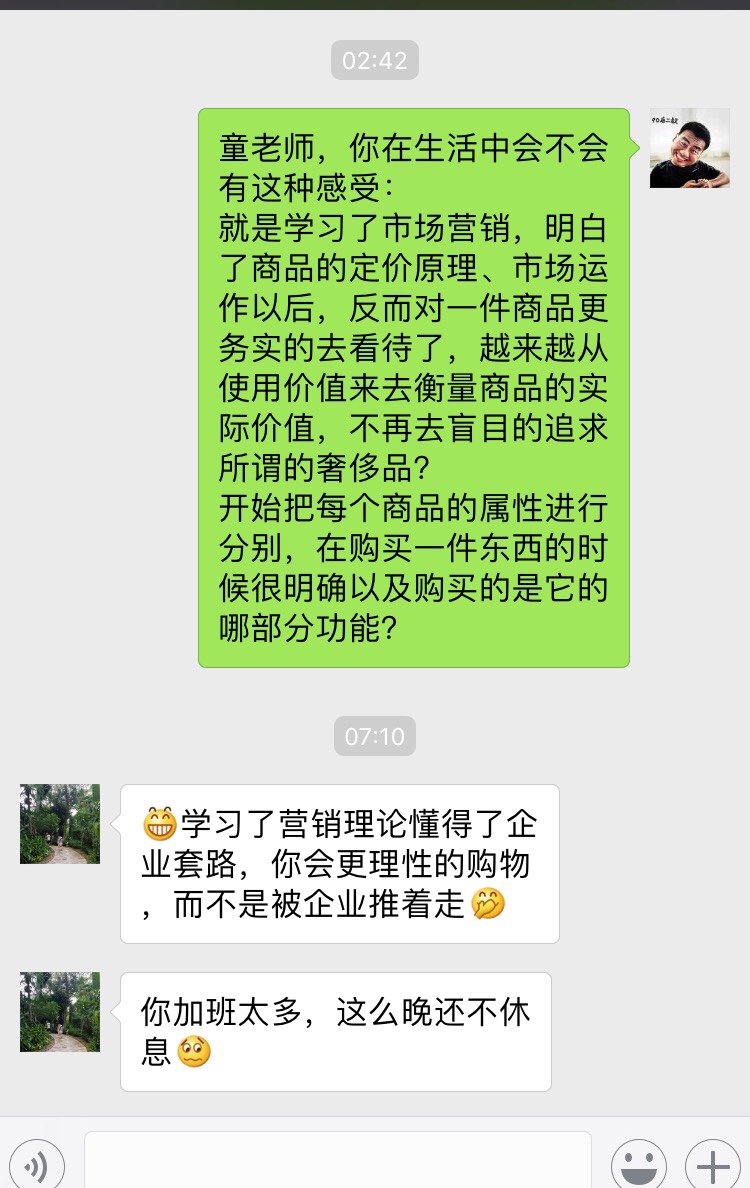
Task: Open contact avatar beside 你加班太多 message
Action: tap(60, 1011)
